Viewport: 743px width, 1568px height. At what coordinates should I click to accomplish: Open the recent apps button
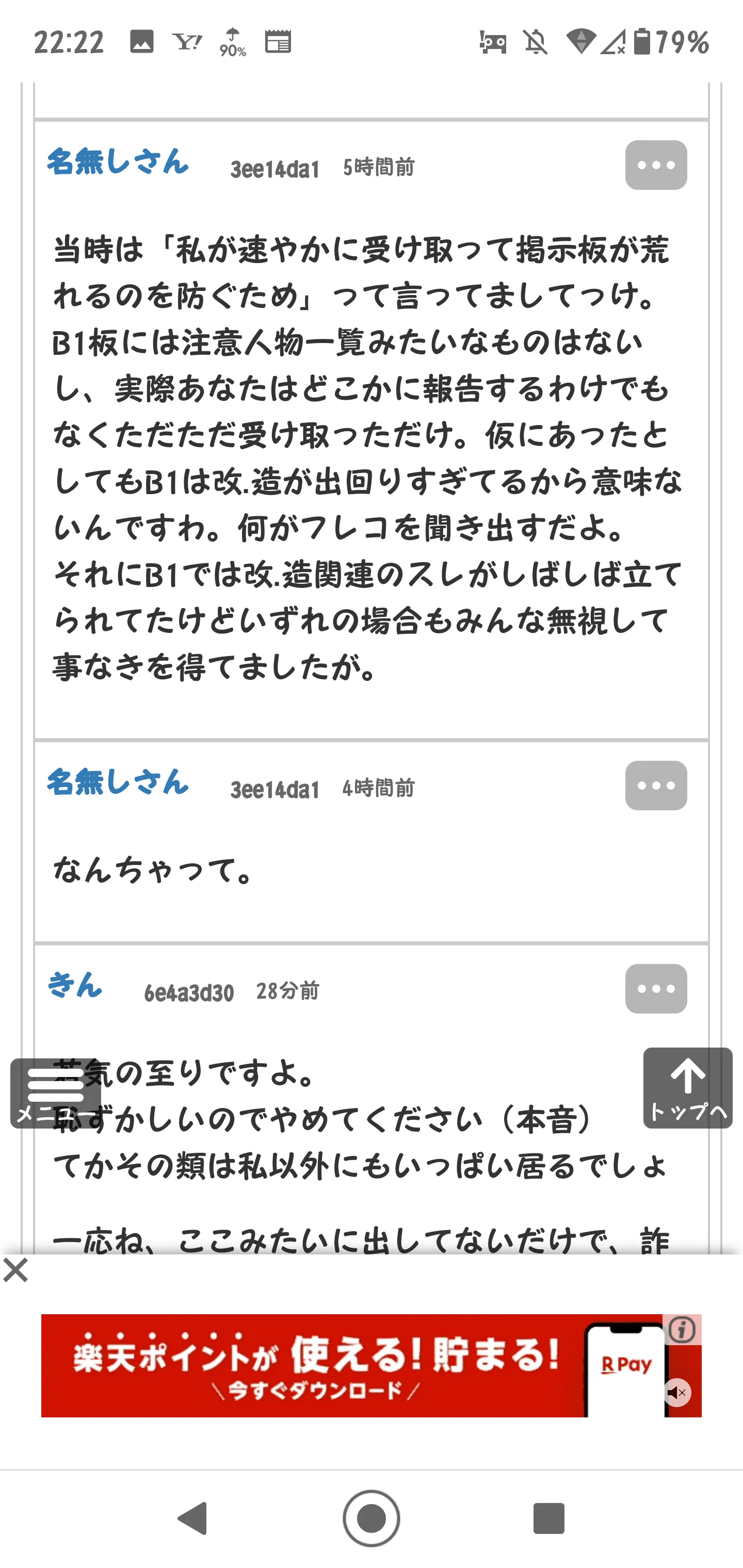pos(548,1518)
